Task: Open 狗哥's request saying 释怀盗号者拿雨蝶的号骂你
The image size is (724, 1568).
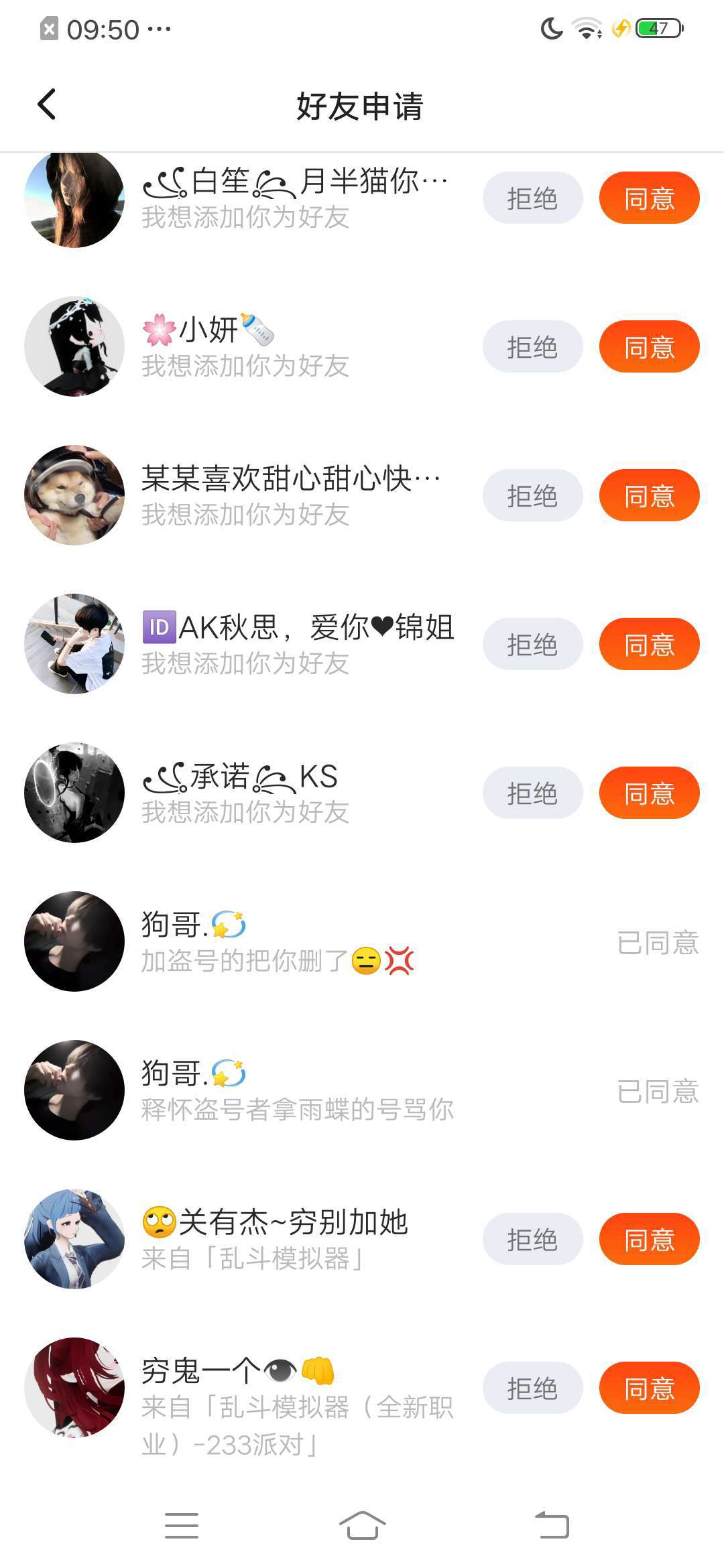Action: point(295,1091)
